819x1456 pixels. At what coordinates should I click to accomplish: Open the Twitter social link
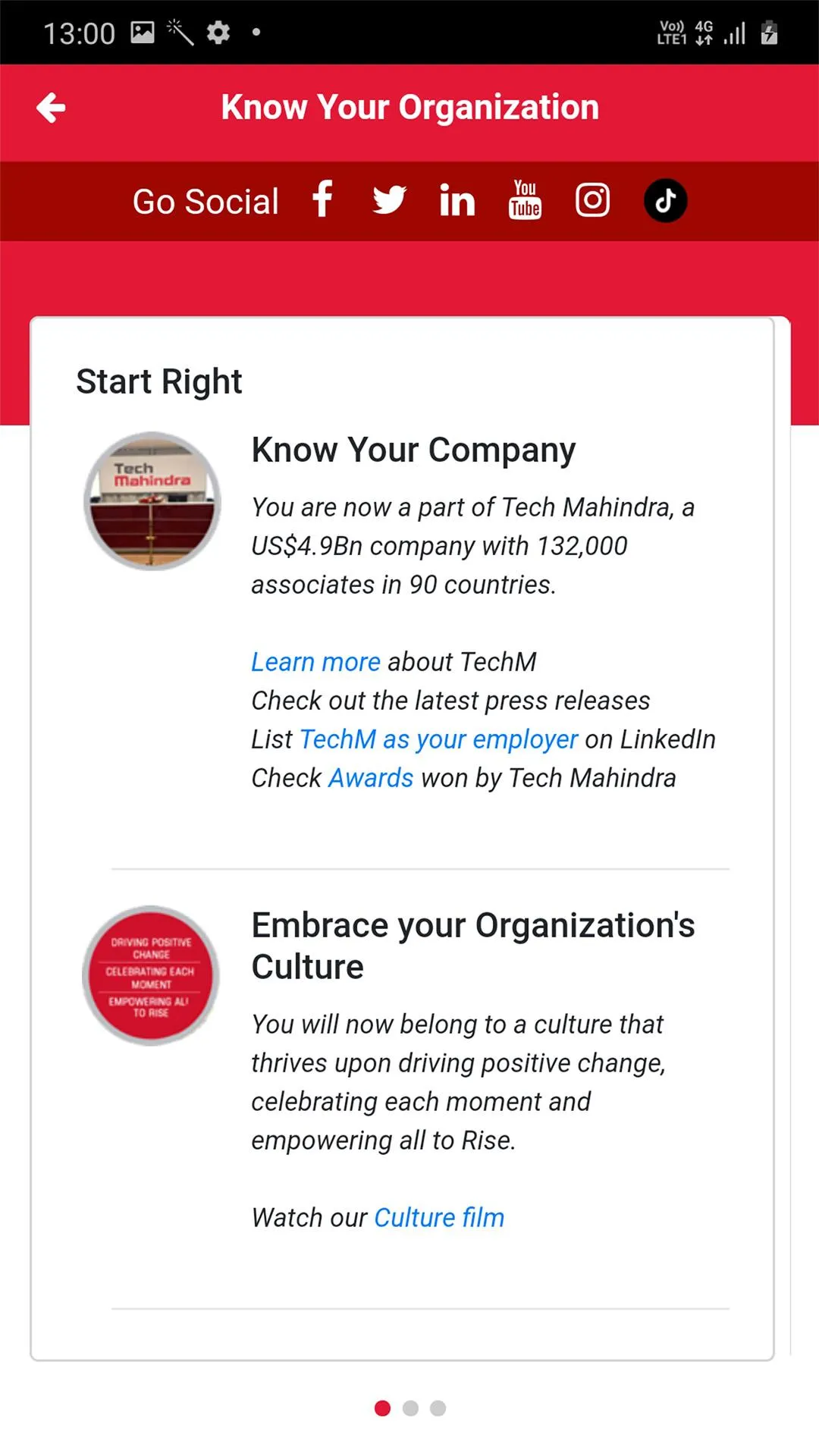(x=389, y=200)
